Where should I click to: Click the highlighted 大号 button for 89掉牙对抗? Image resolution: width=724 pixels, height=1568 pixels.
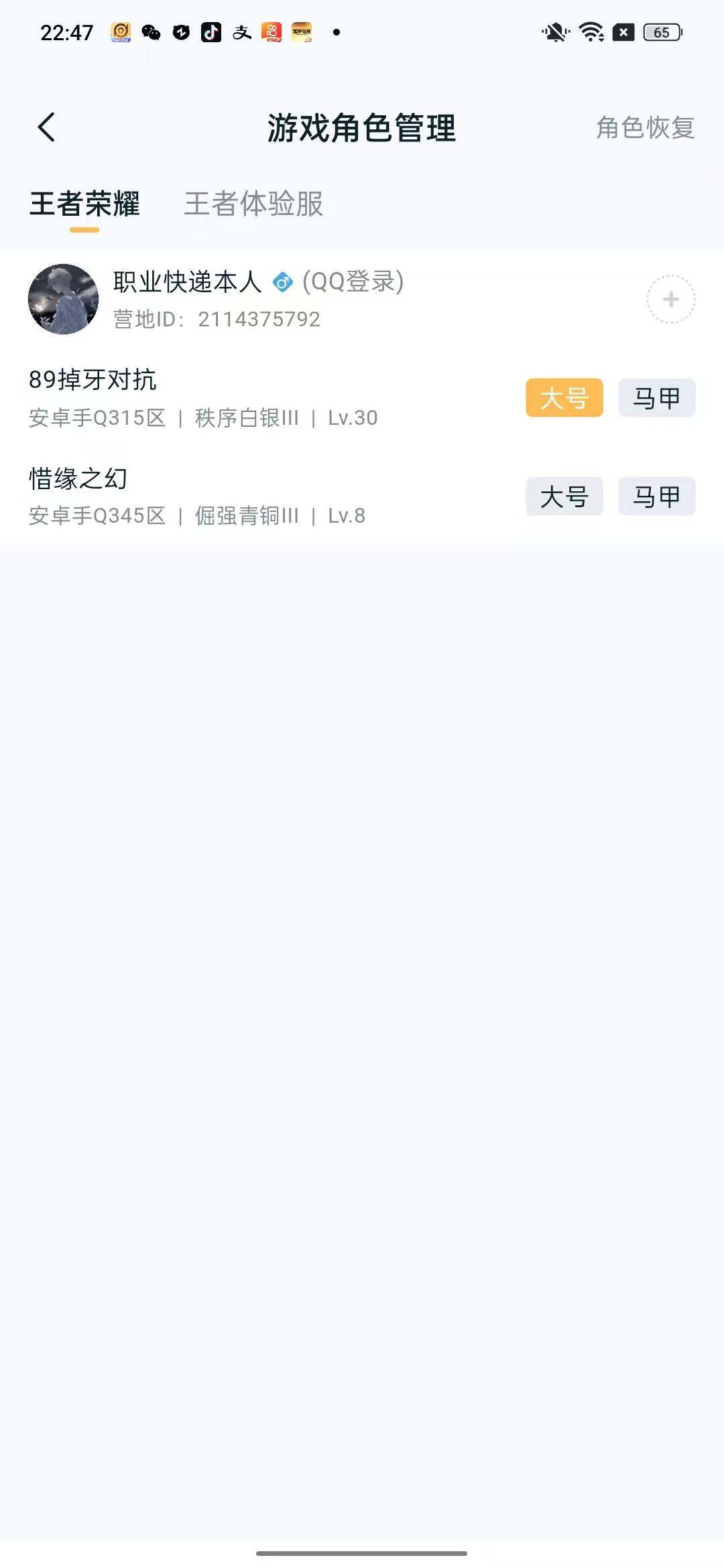[564, 398]
